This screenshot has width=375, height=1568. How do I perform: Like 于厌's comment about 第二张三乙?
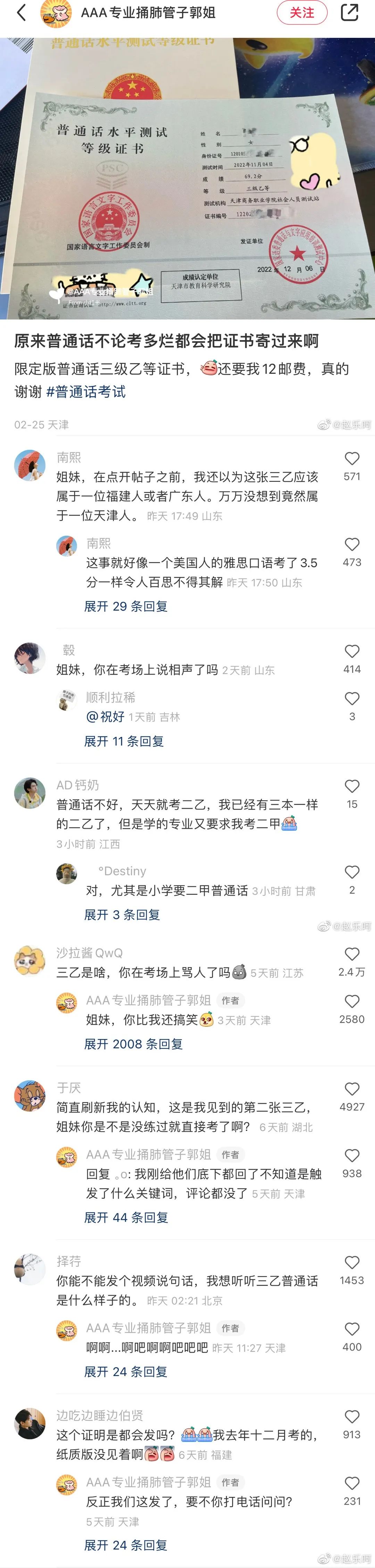(x=352, y=1089)
